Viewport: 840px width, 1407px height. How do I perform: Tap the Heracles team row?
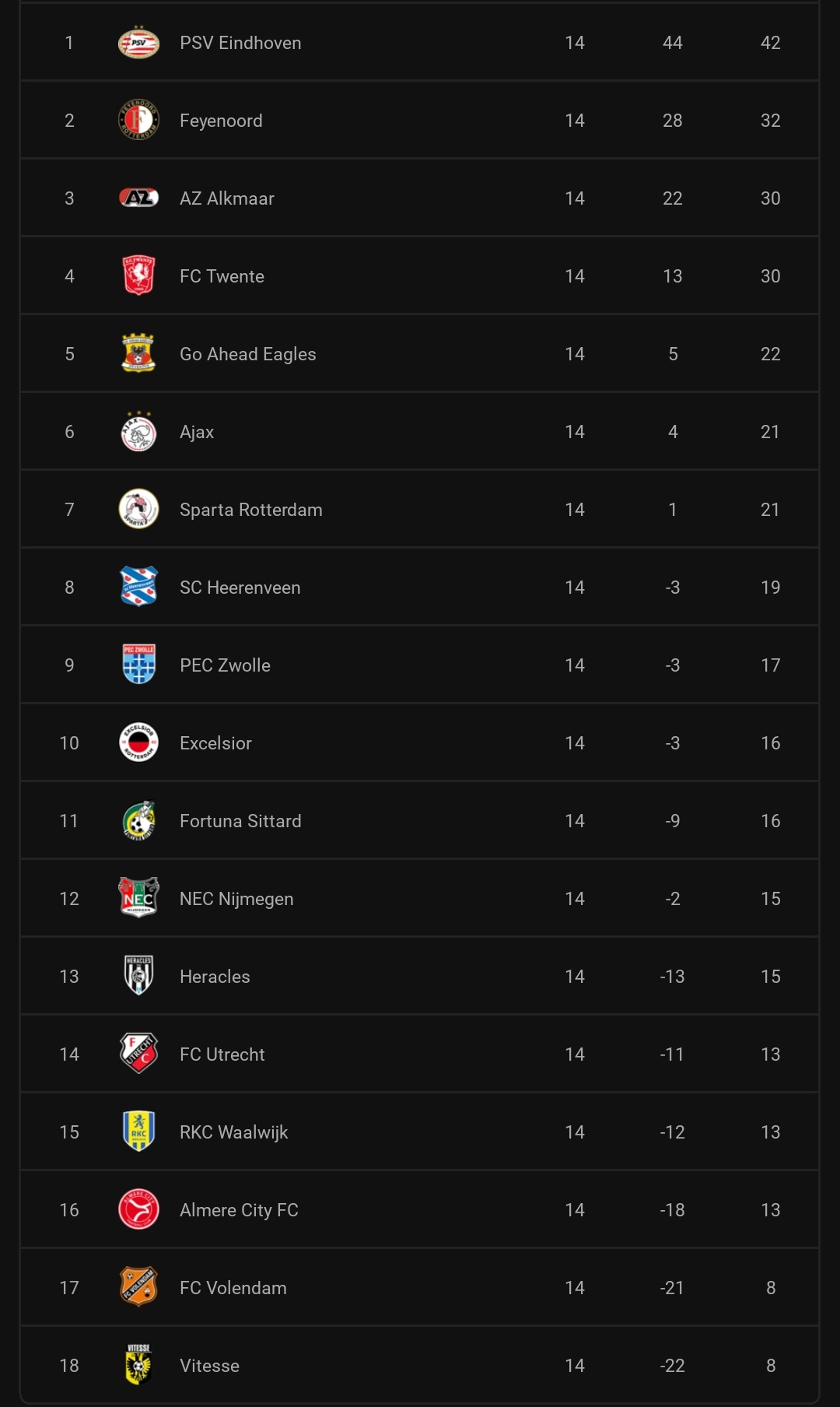click(419, 977)
